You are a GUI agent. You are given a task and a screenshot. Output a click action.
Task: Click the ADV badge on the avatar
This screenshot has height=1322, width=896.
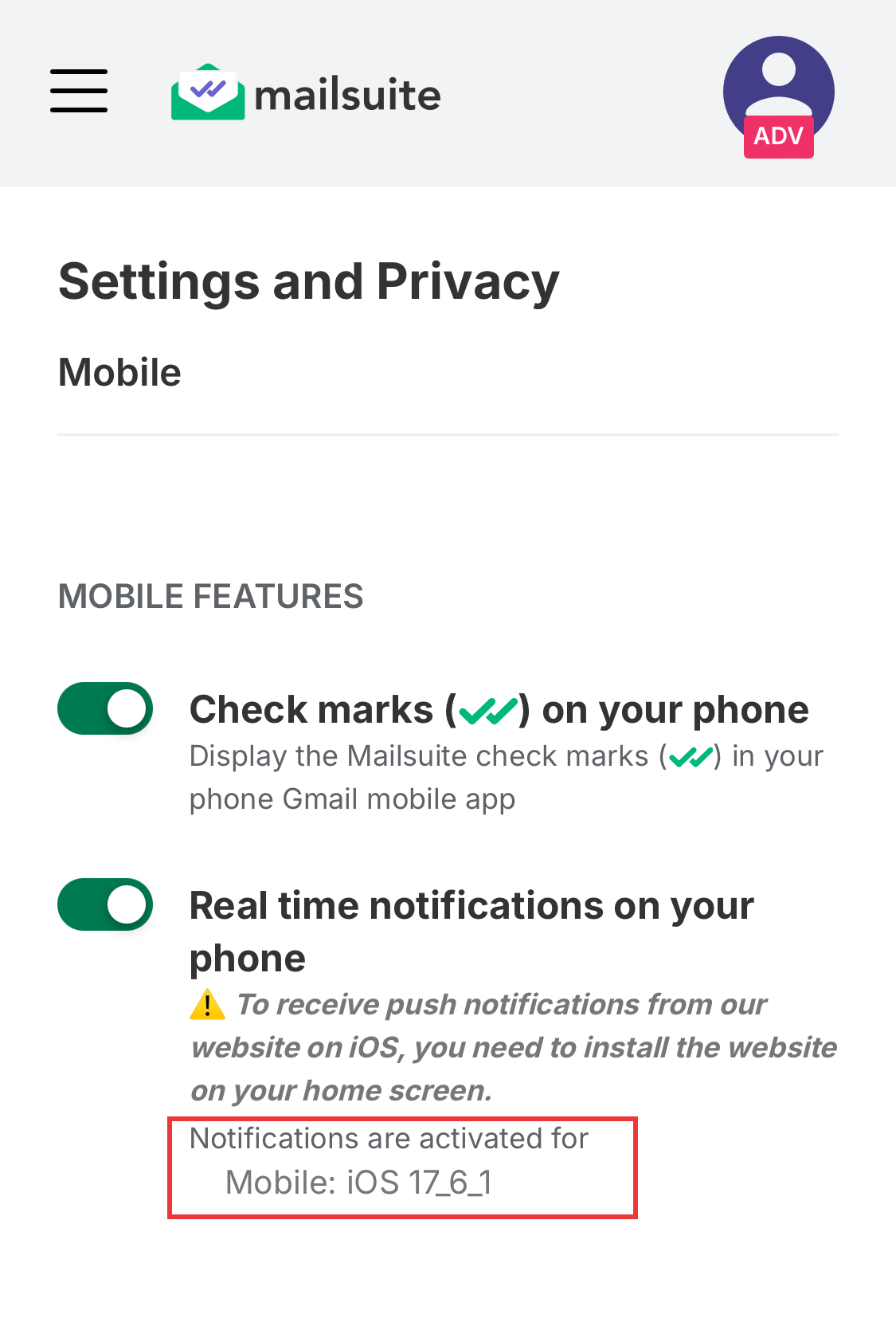point(777,139)
